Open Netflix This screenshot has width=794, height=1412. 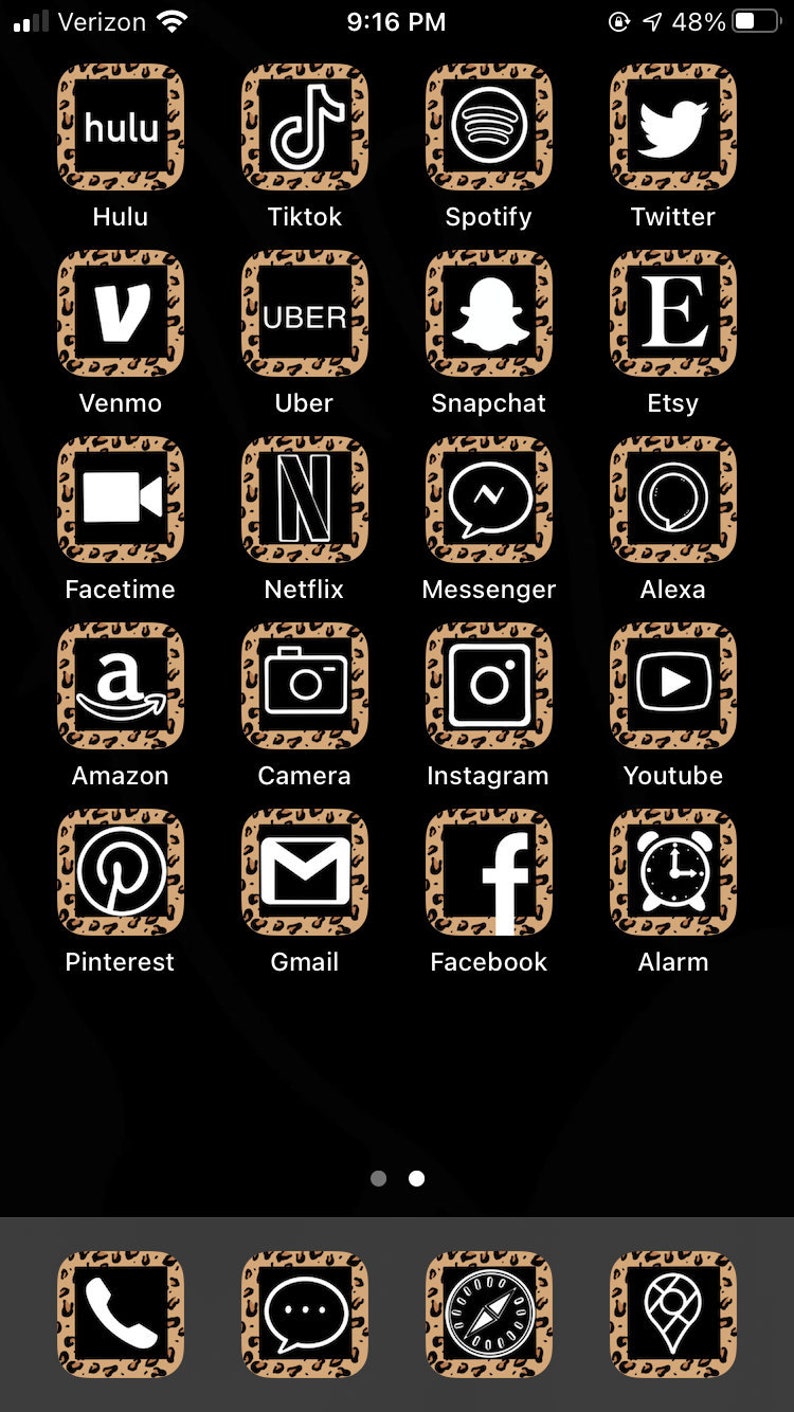(x=304, y=499)
